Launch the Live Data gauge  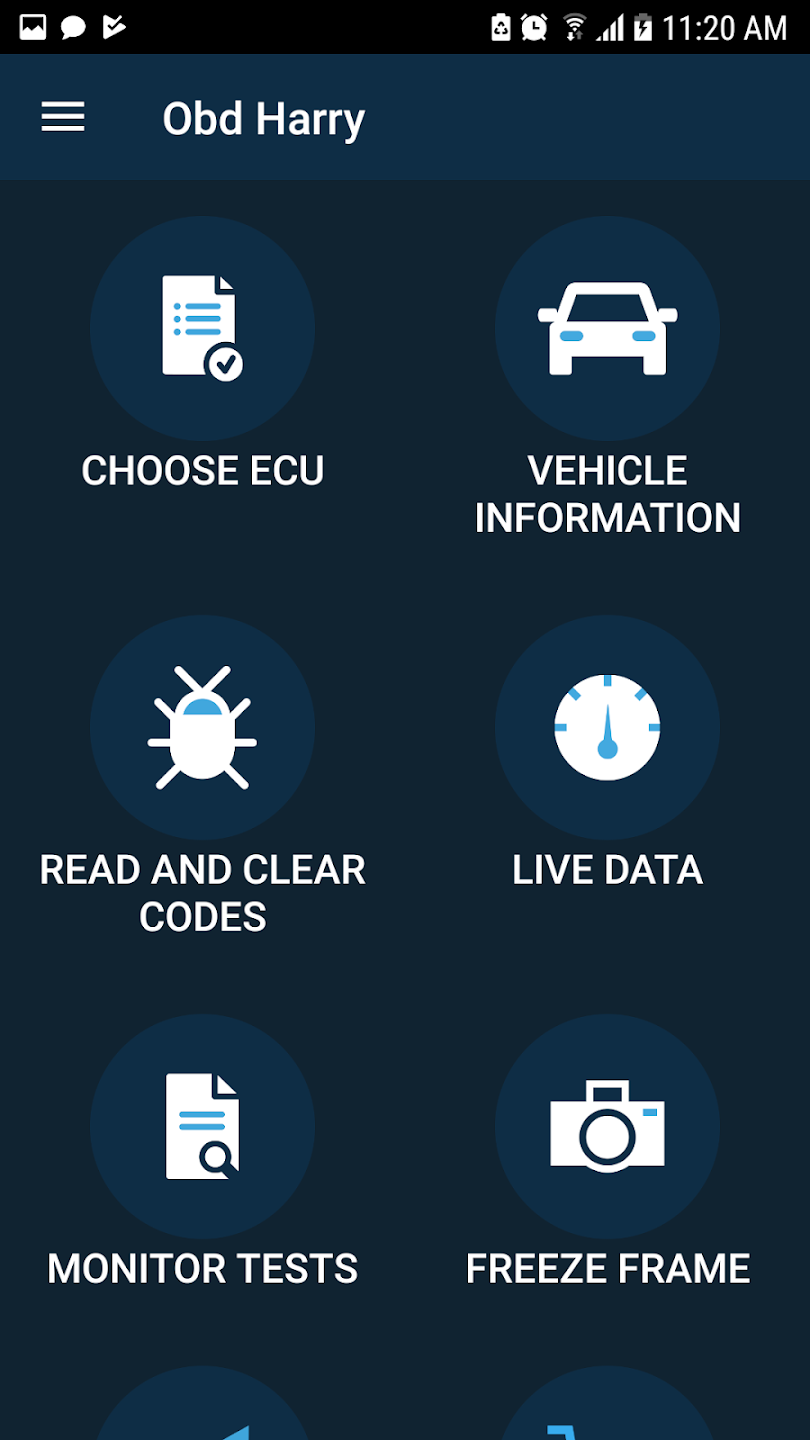tap(607, 728)
